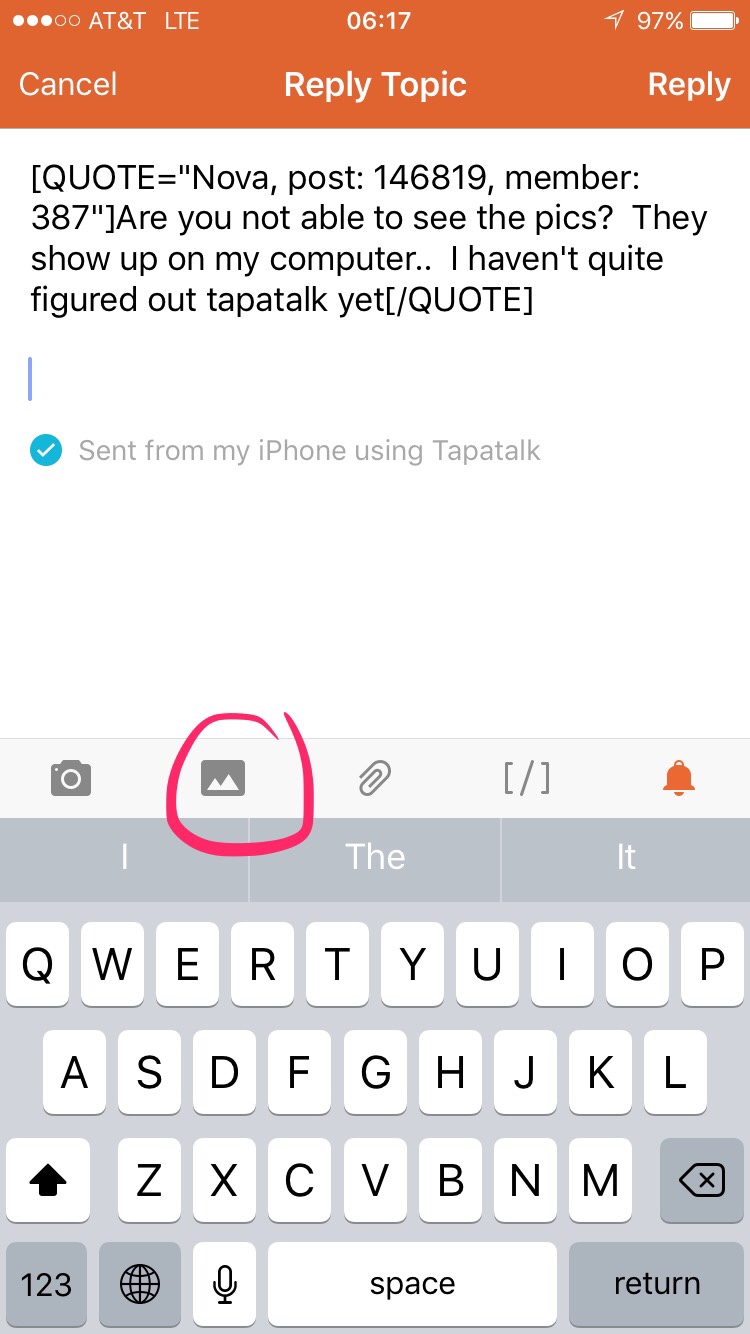Viewport: 750px width, 1334px height.
Task: Attach a file with the paperclip
Action: pyautogui.click(x=374, y=777)
